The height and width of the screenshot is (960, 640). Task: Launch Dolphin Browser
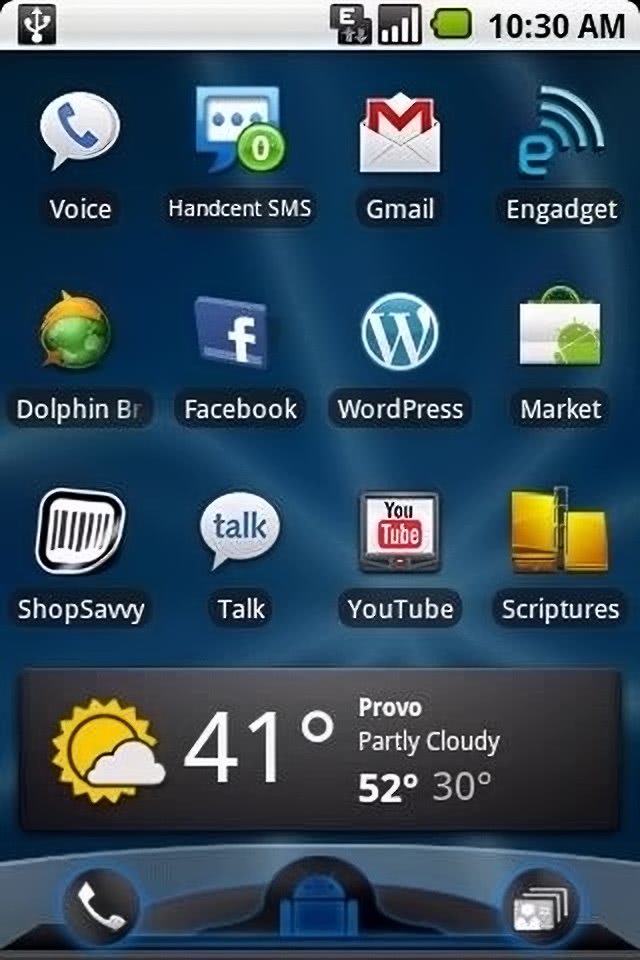78,333
